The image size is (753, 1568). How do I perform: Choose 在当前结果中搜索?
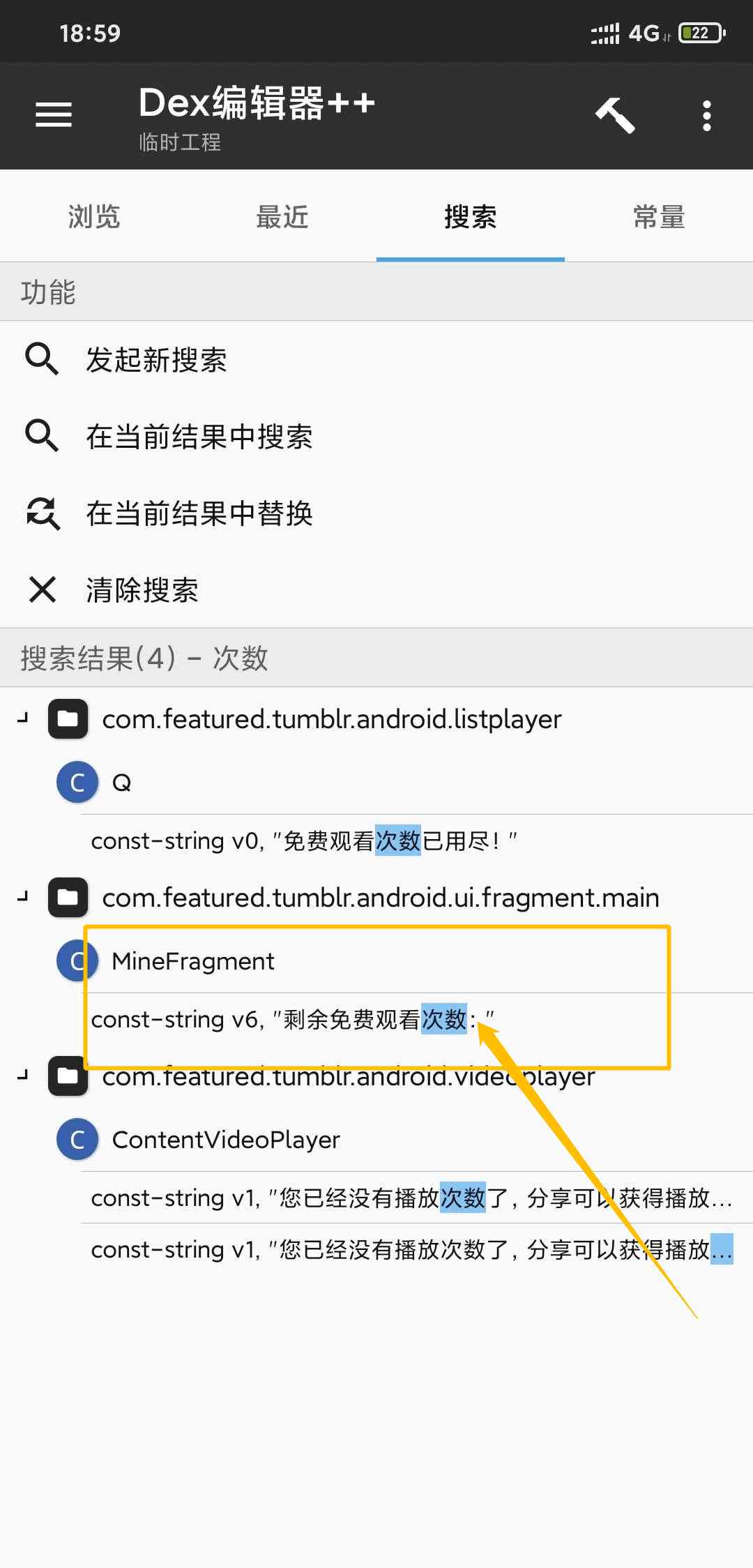coord(376,437)
